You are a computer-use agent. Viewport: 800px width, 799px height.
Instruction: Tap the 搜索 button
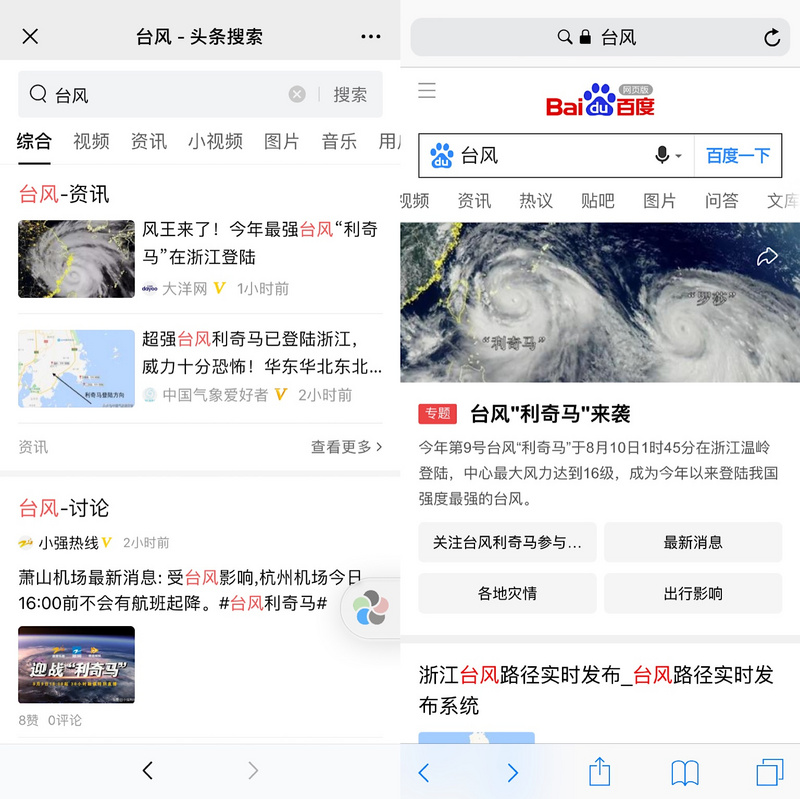coord(350,94)
